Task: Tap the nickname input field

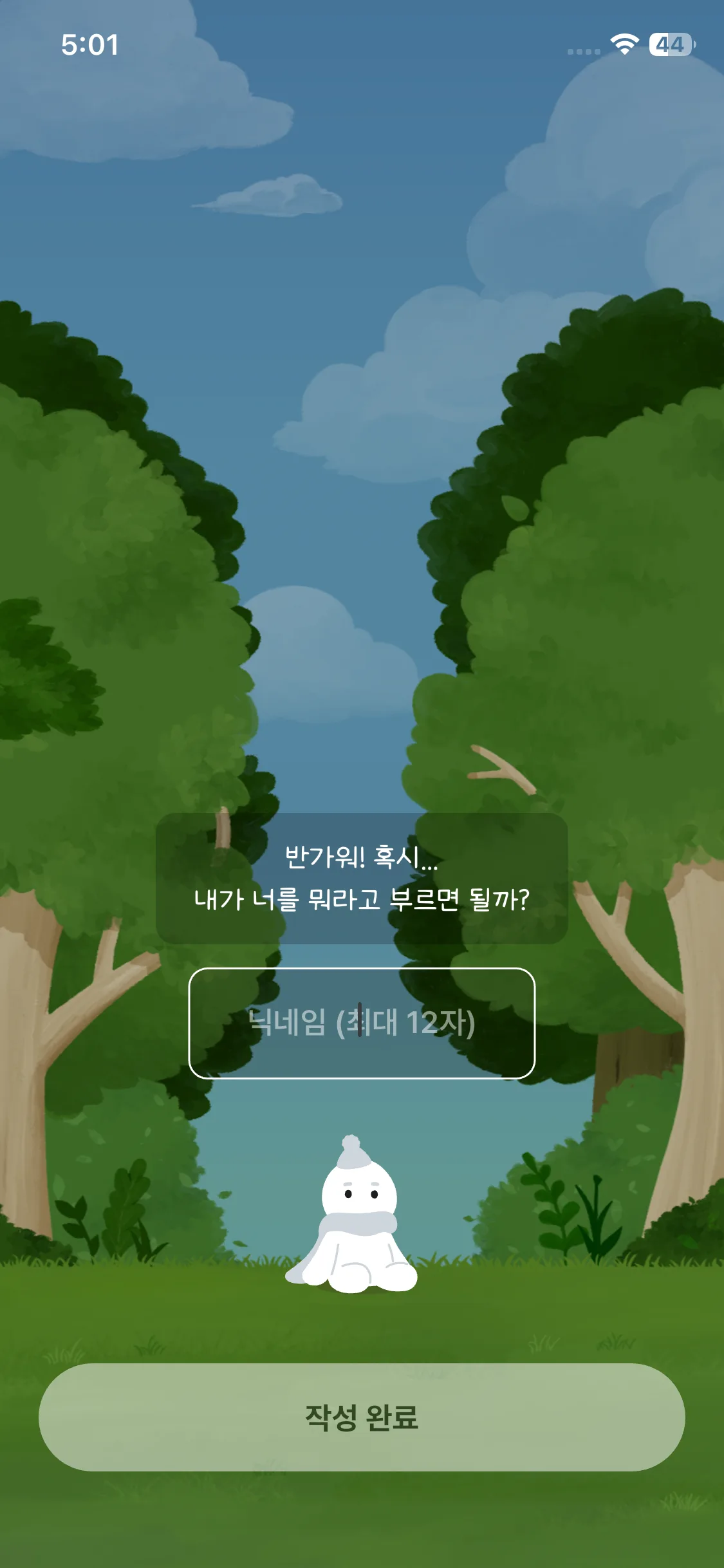Action: coord(362,1023)
